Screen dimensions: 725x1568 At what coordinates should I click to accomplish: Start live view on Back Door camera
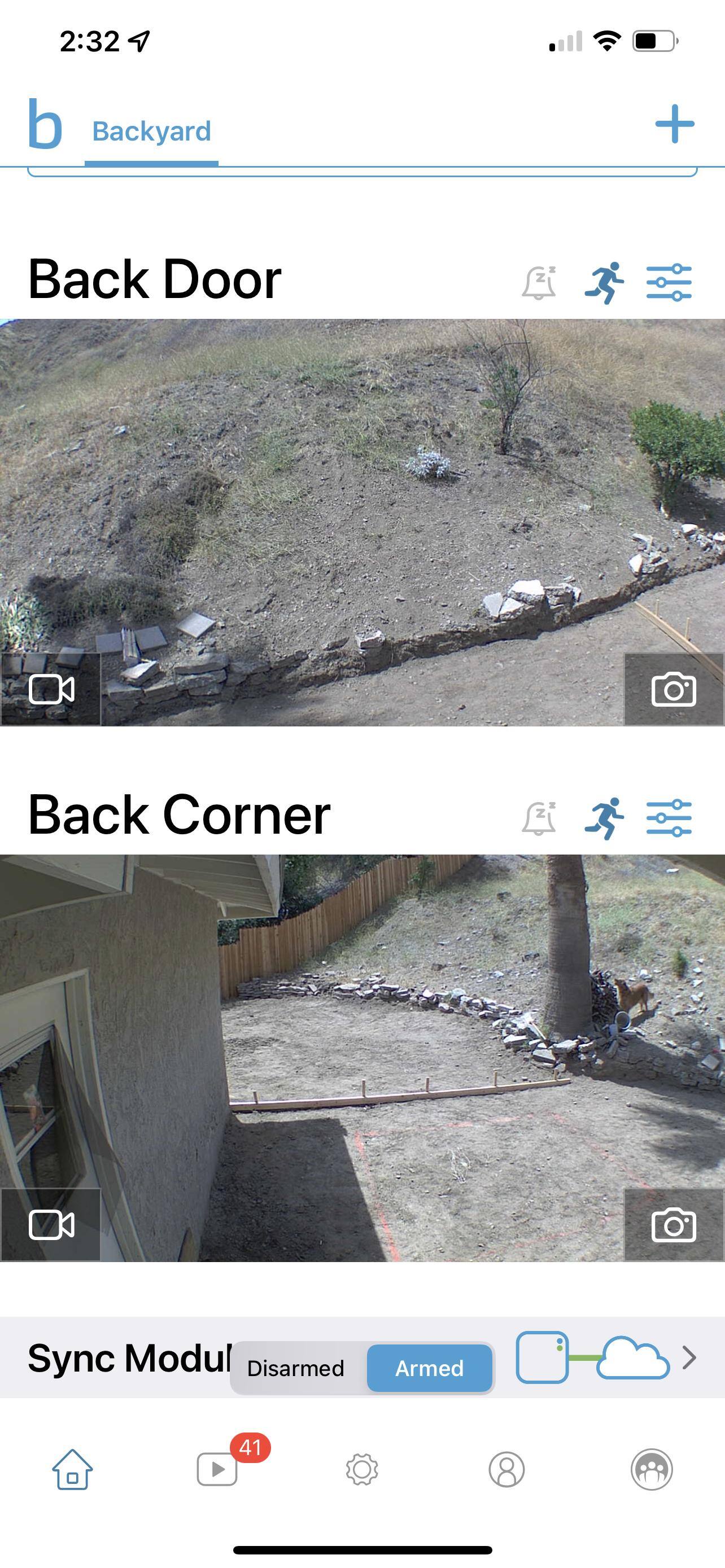pyautogui.click(x=51, y=689)
